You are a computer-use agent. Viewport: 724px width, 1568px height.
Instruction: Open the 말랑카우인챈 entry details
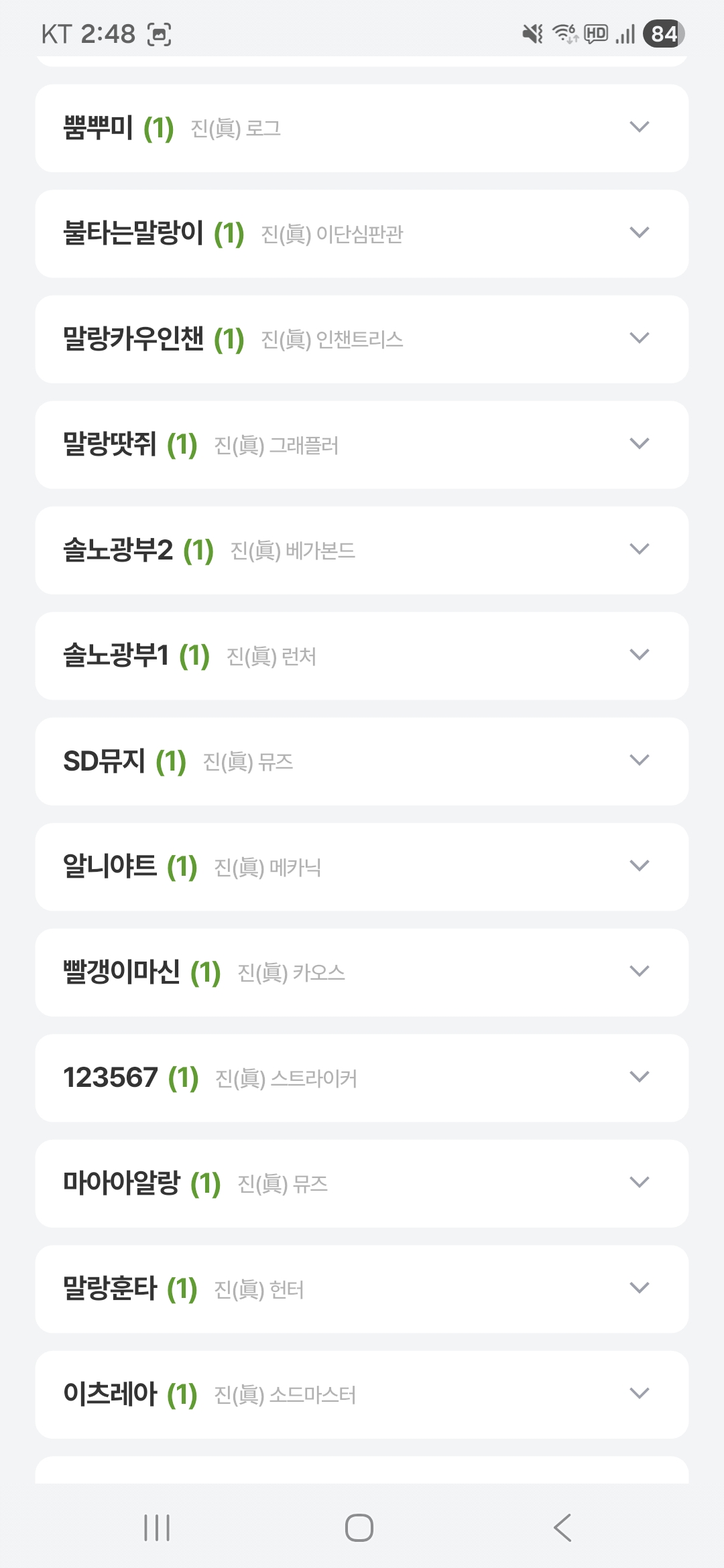640,338
